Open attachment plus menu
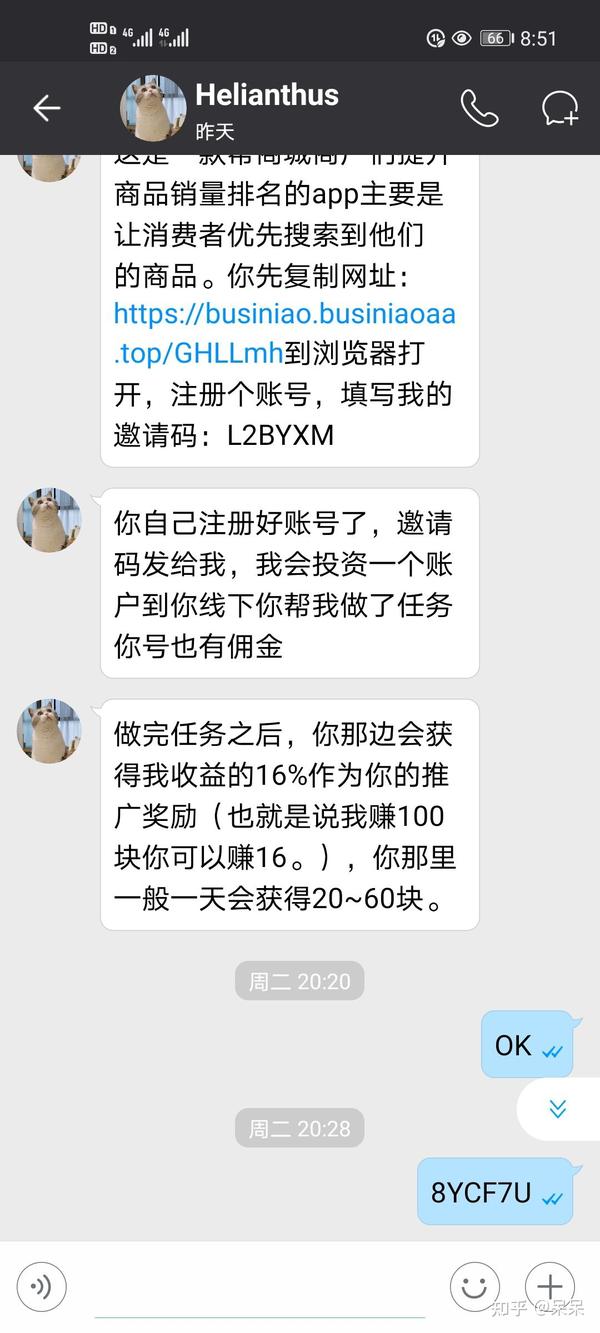Viewport: 600px width, 1333px height. tap(550, 1287)
